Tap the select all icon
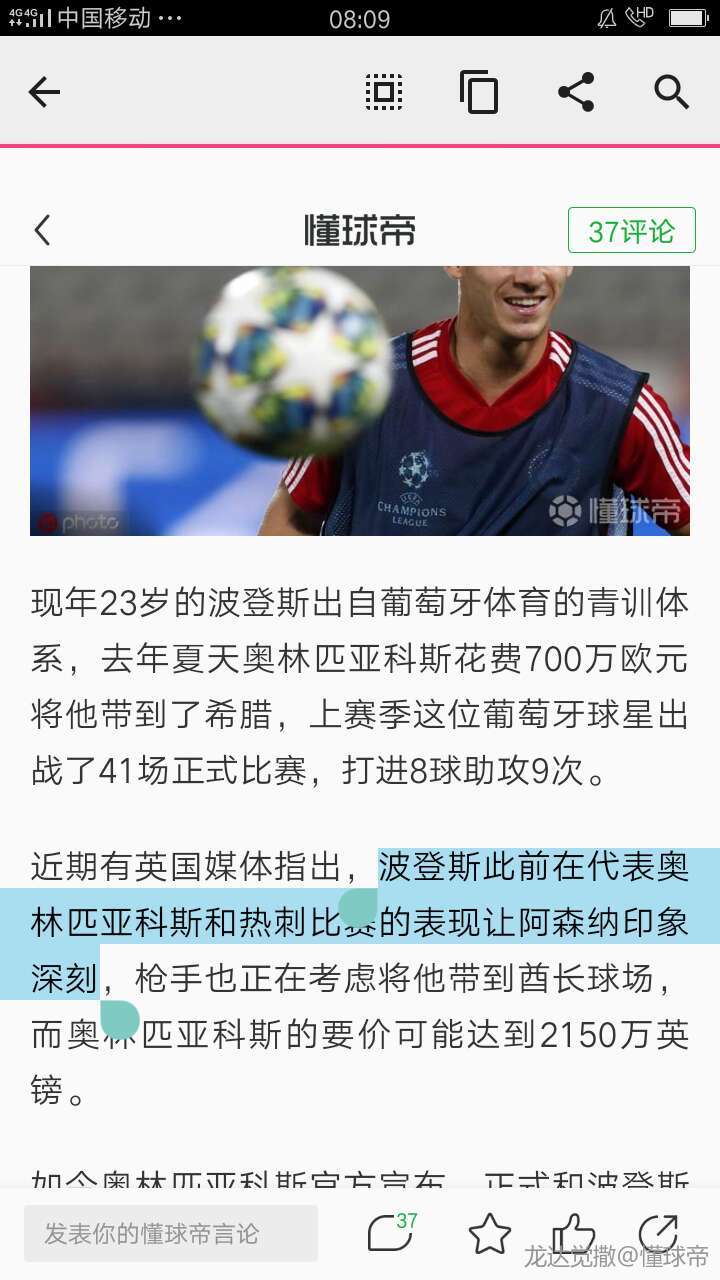The image size is (720, 1280). [384, 93]
